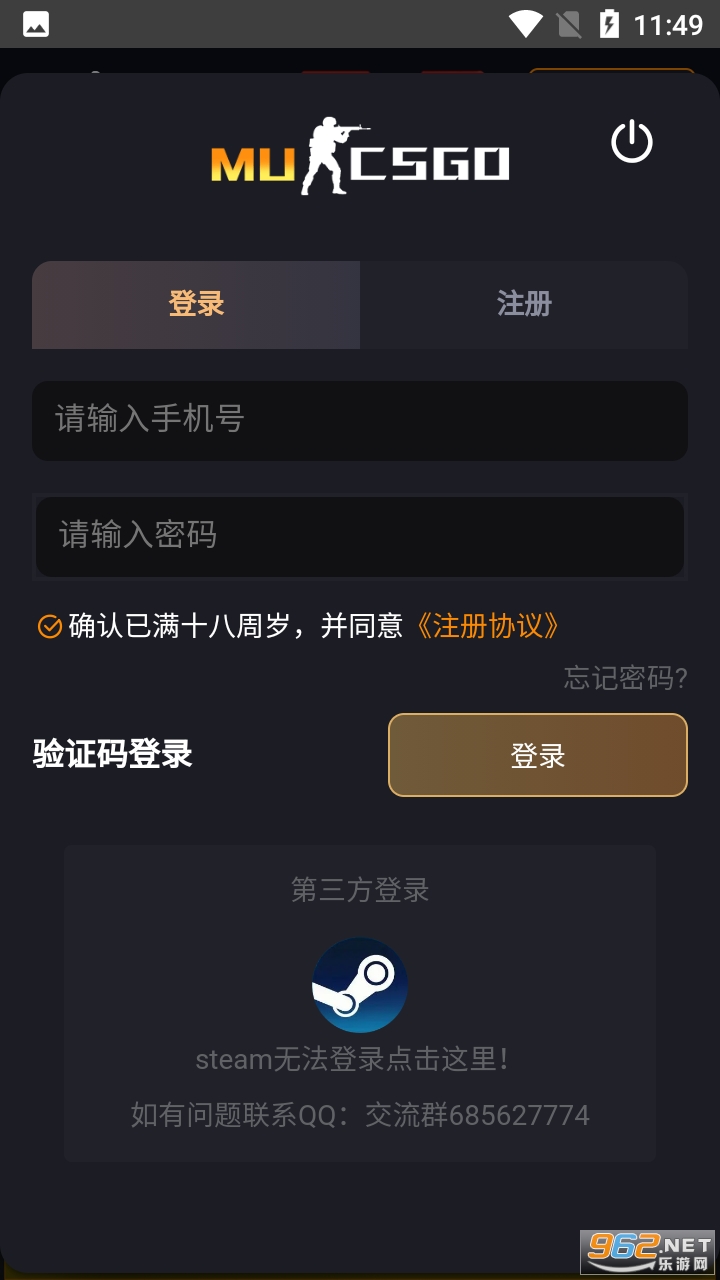The height and width of the screenshot is (1280, 720).
Task: Log in with the Steam icon
Action: click(x=360, y=984)
